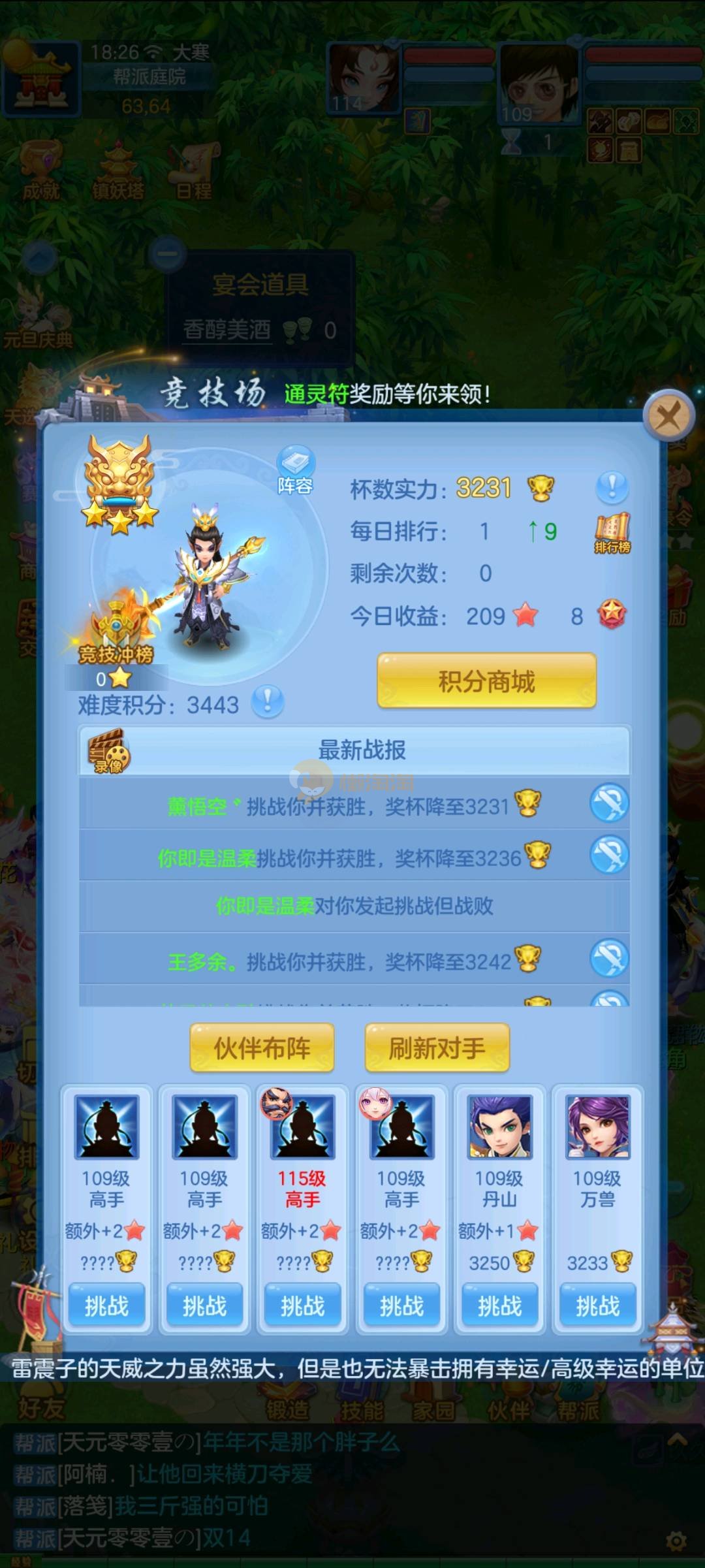Screen dimensions: 705x1568
Task: Challenge the 109级 万兽 opponent
Action: (x=597, y=1305)
